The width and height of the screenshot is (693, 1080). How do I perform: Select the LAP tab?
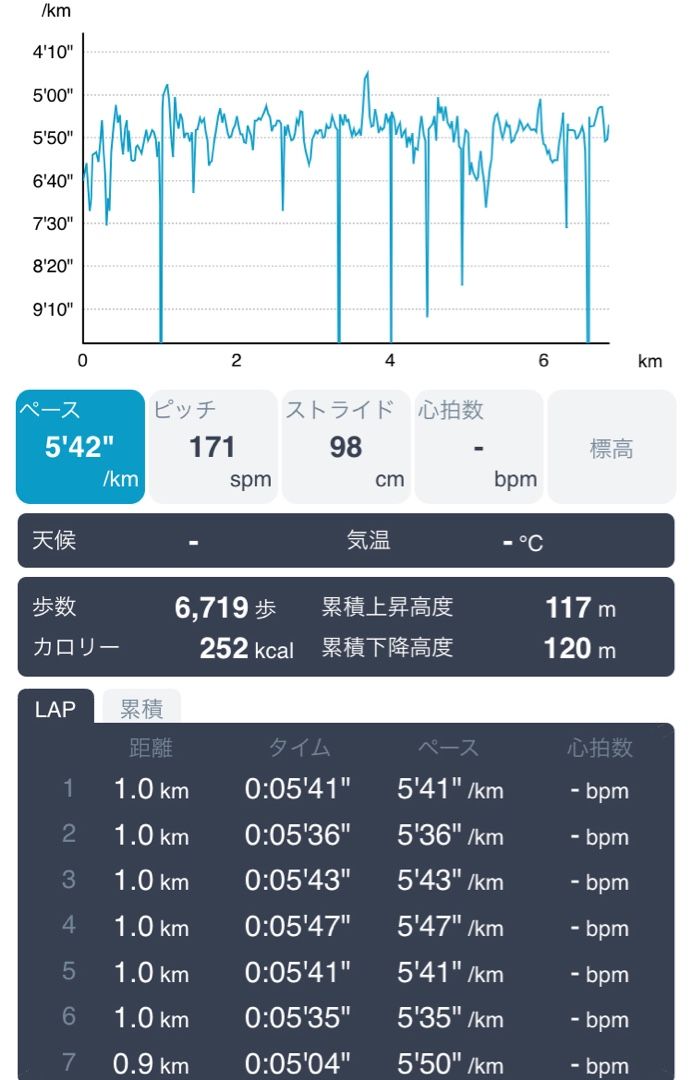[x=56, y=709]
